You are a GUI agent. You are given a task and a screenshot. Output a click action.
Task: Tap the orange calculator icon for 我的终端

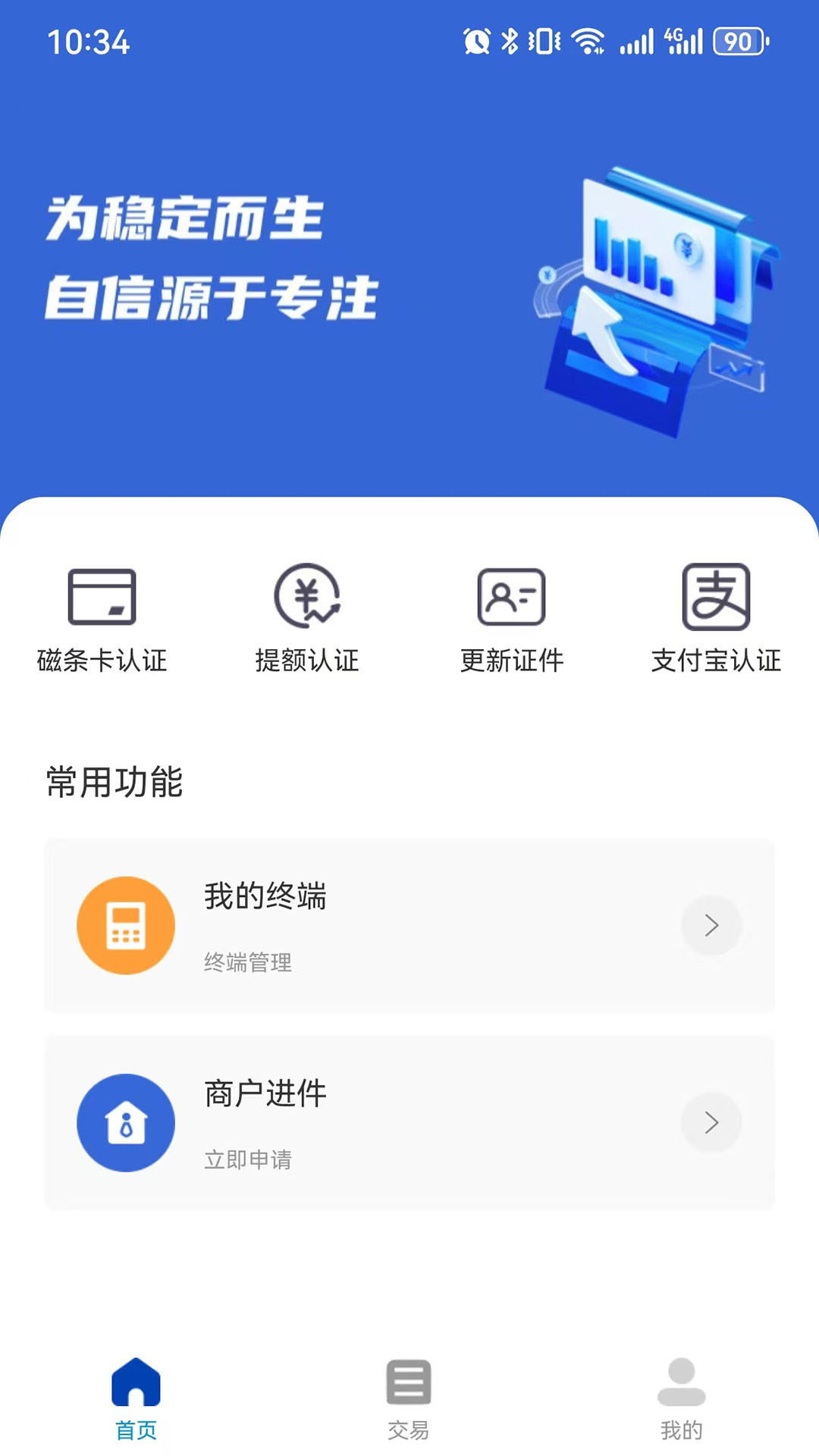pyautogui.click(x=126, y=925)
